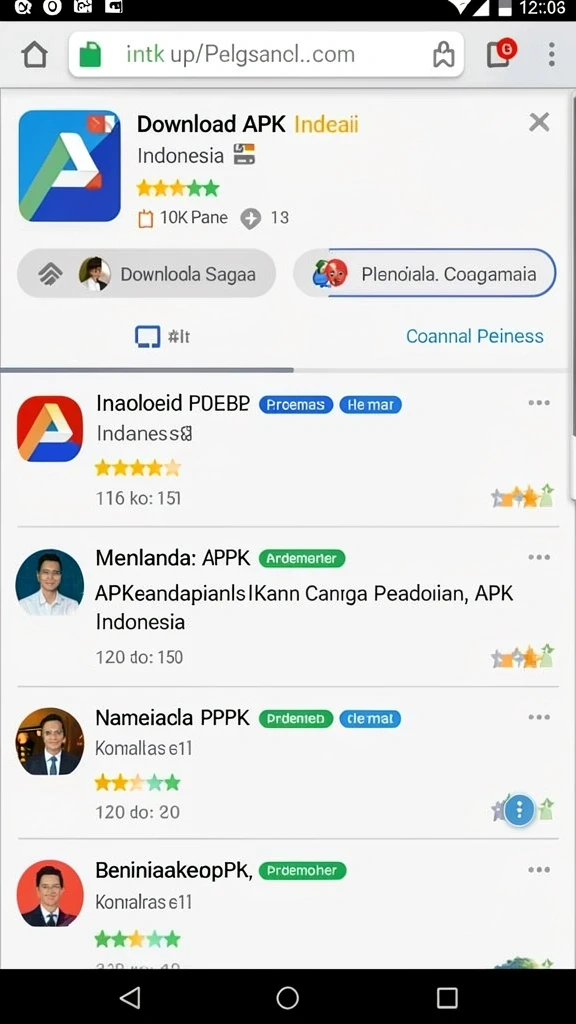Switch to the #It tab
The image size is (576, 1024).
point(162,337)
